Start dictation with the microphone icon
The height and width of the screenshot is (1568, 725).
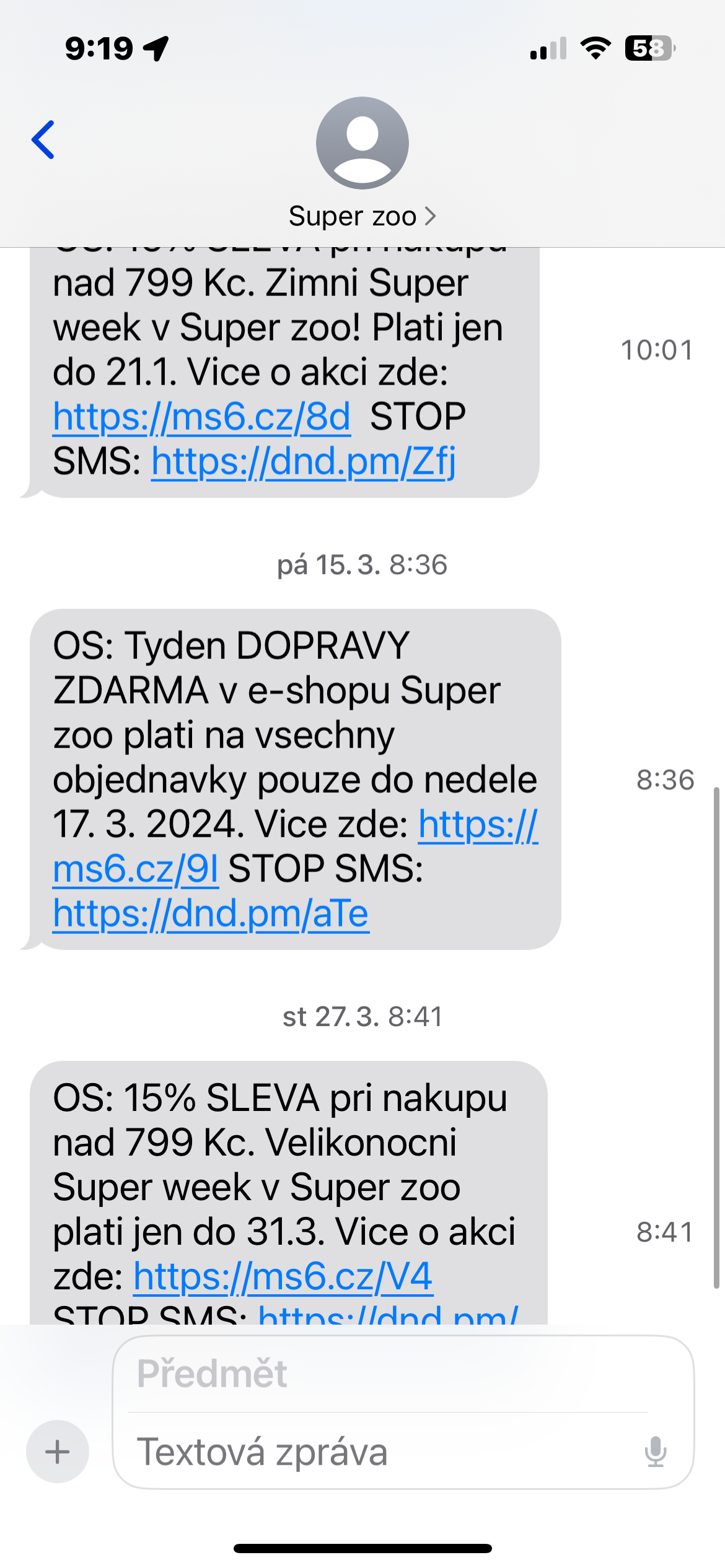pyautogui.click(x=655, y=1452)
